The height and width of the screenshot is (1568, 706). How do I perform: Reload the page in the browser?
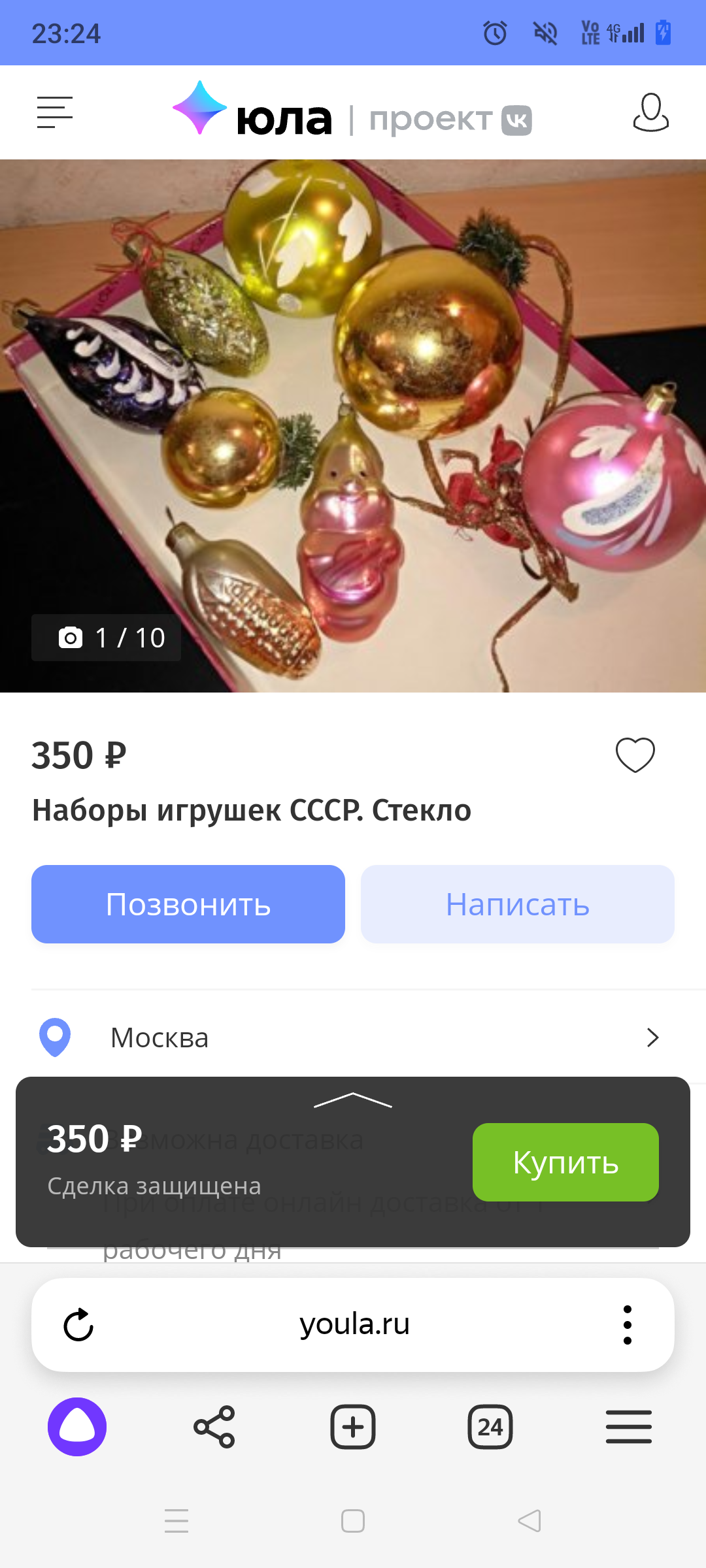(78, 1325)
